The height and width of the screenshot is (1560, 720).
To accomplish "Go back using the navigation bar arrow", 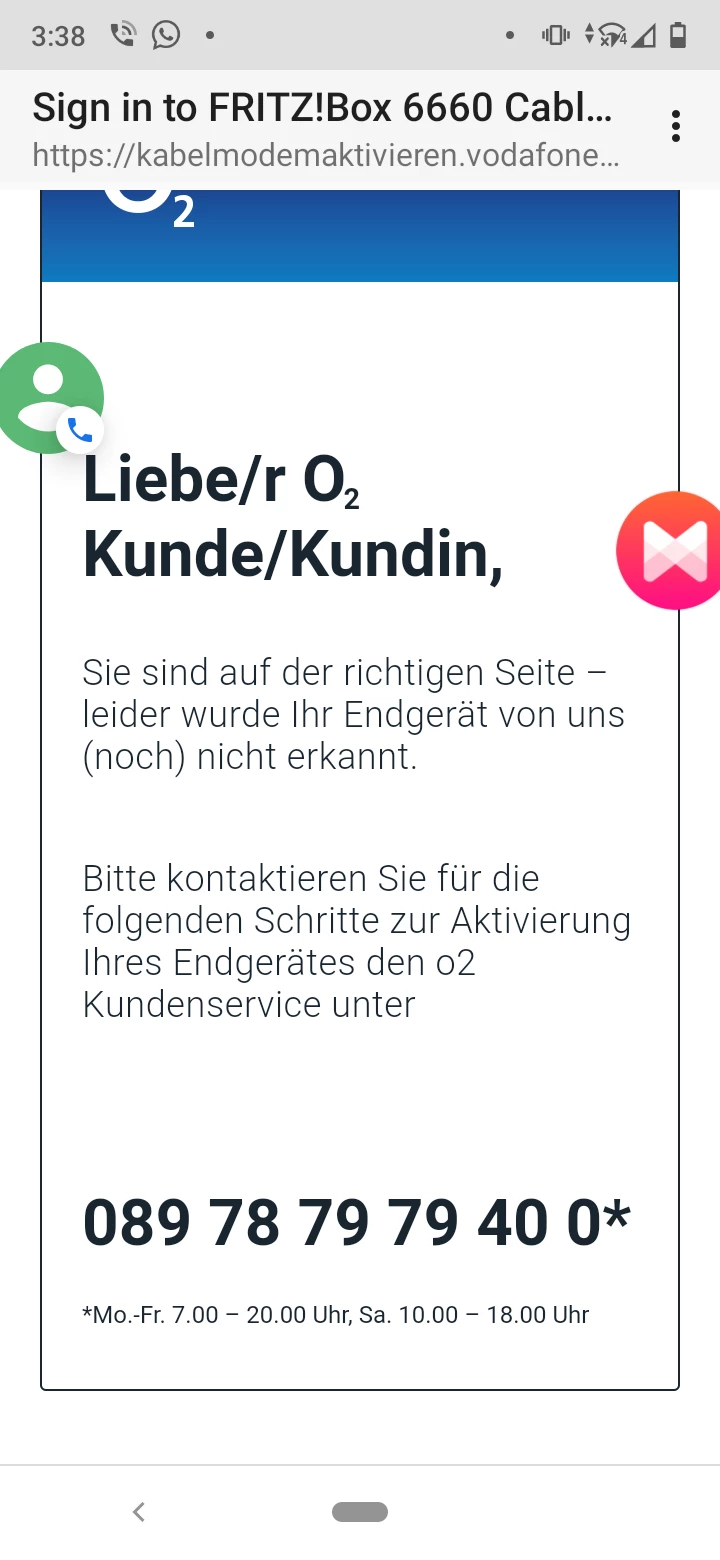I will coord(139,1512).
